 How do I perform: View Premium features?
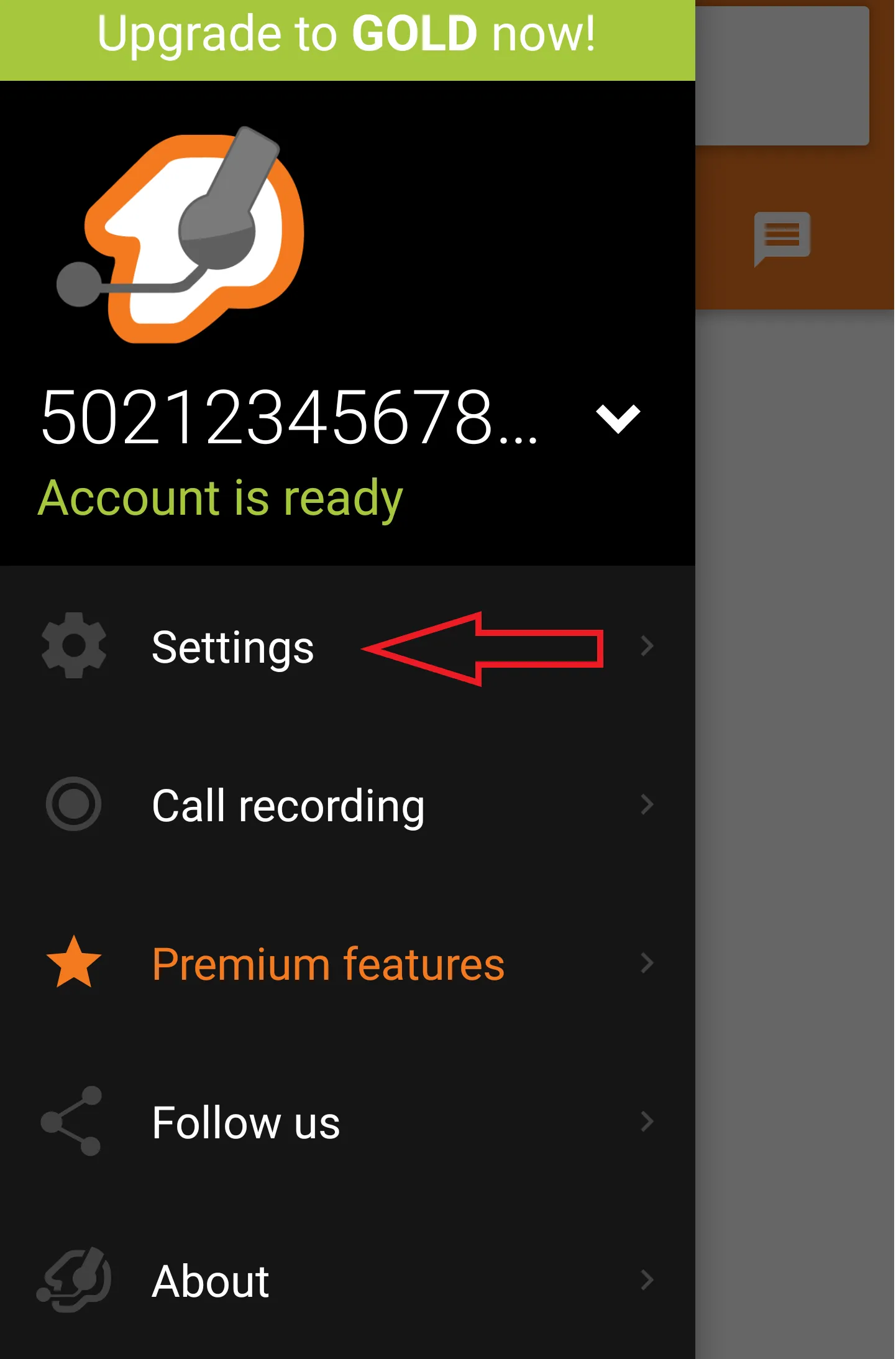328,964
